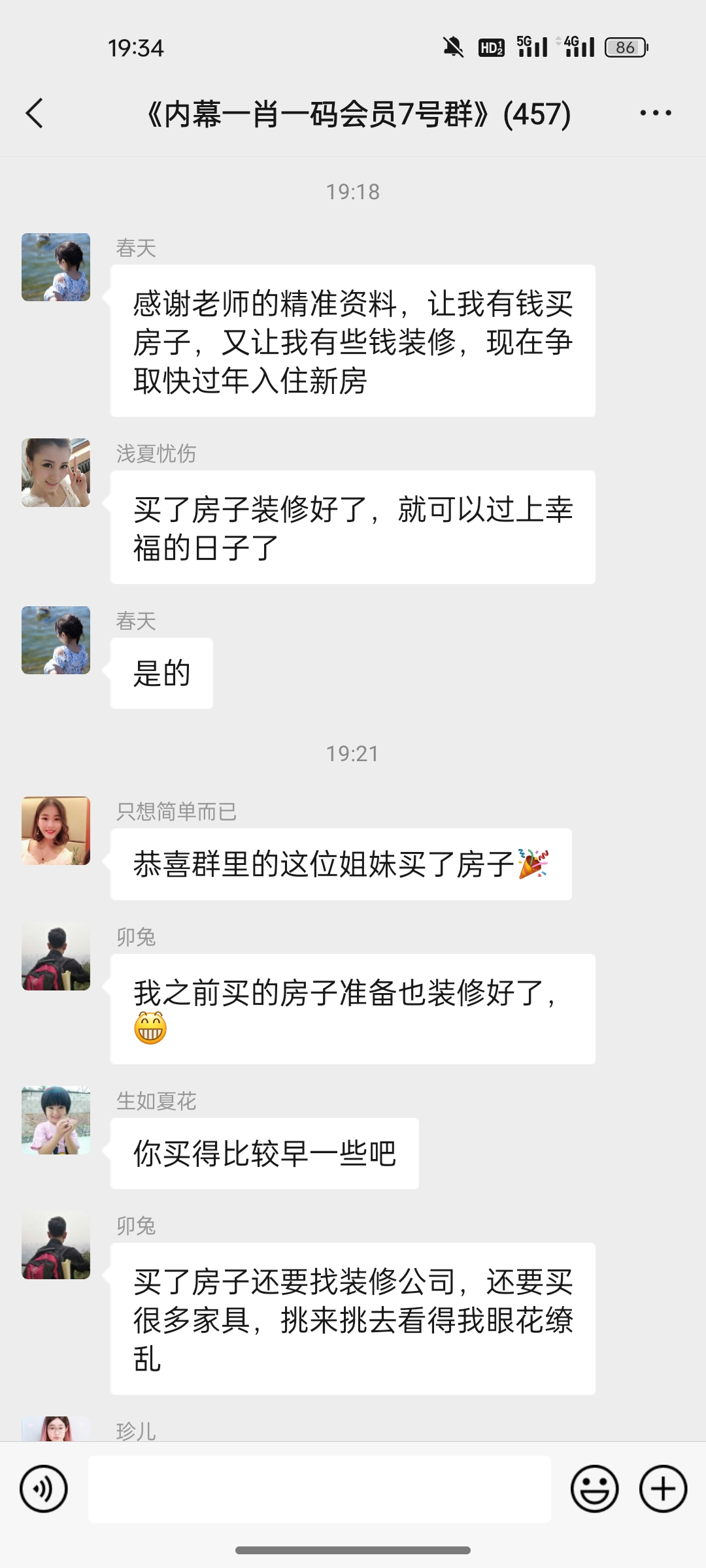Open 春天's avatar beside the 是的 message
Viewport: 706px width, 1568px height.
coord(56,640)
